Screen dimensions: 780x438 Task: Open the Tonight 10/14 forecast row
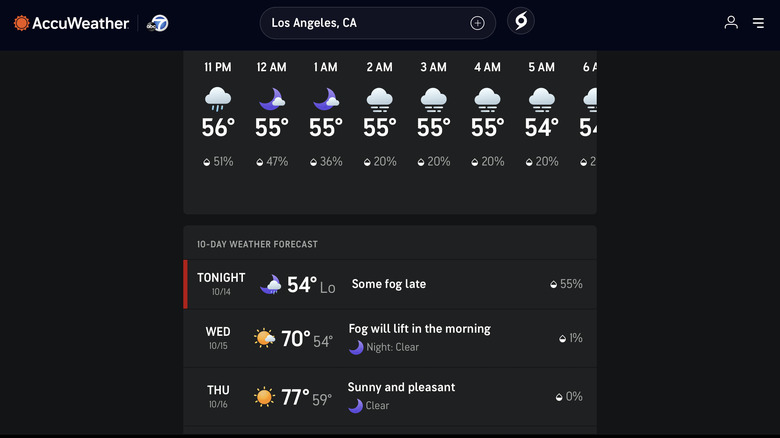point(390,285)
